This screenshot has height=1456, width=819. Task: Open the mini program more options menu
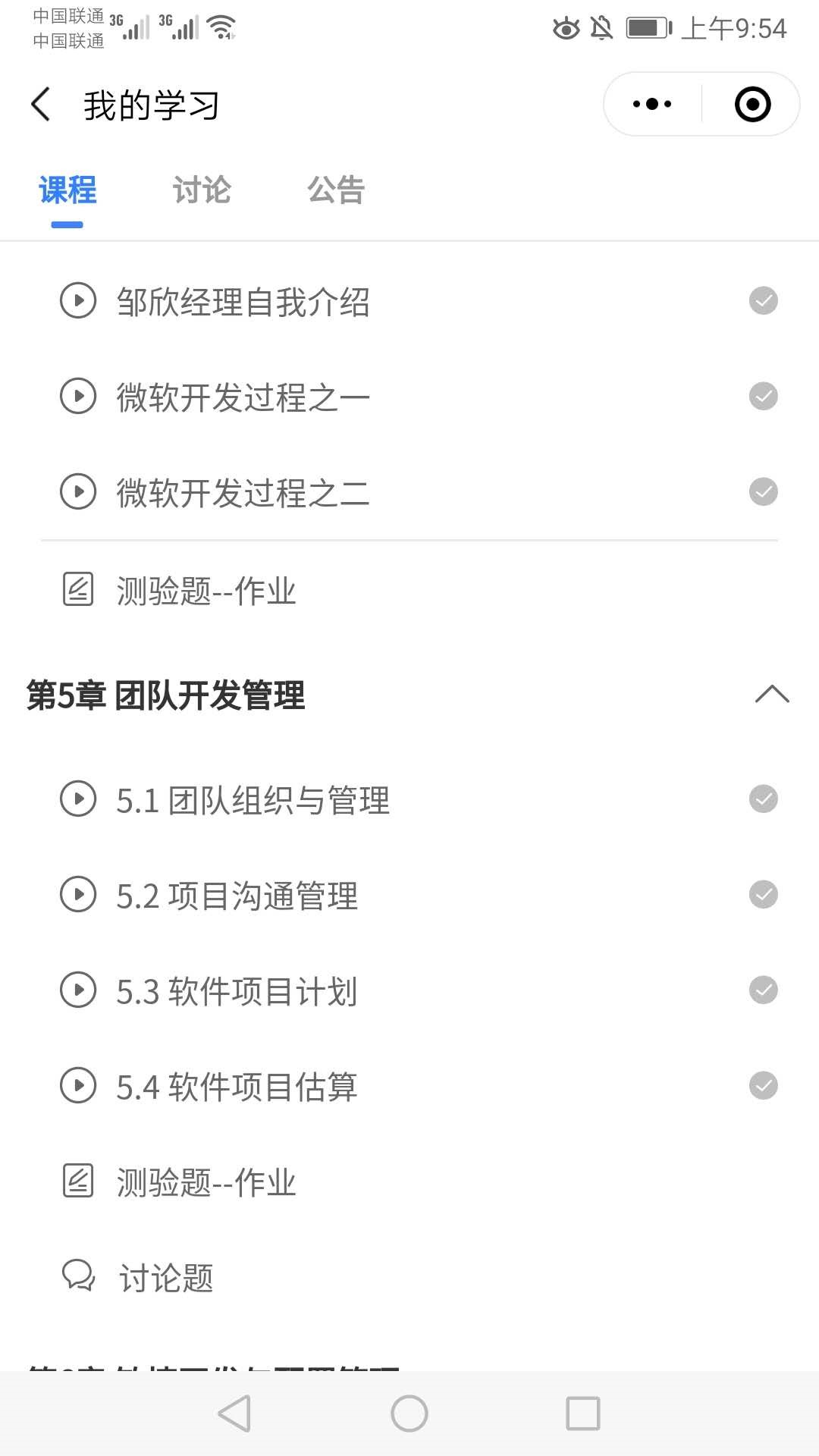click(x=652, y=105)
